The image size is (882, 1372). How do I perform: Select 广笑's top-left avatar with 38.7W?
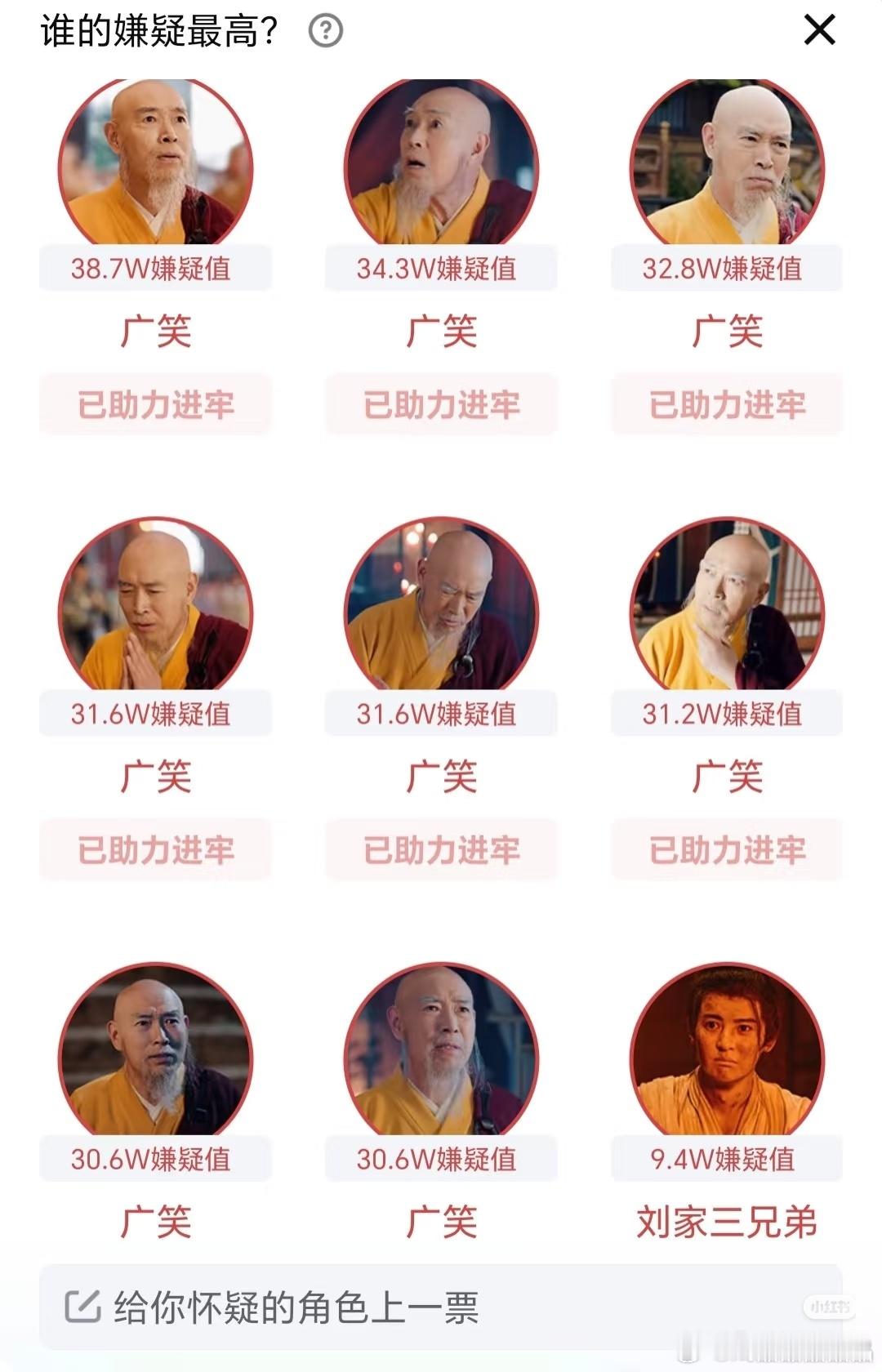tap(155, 160)
